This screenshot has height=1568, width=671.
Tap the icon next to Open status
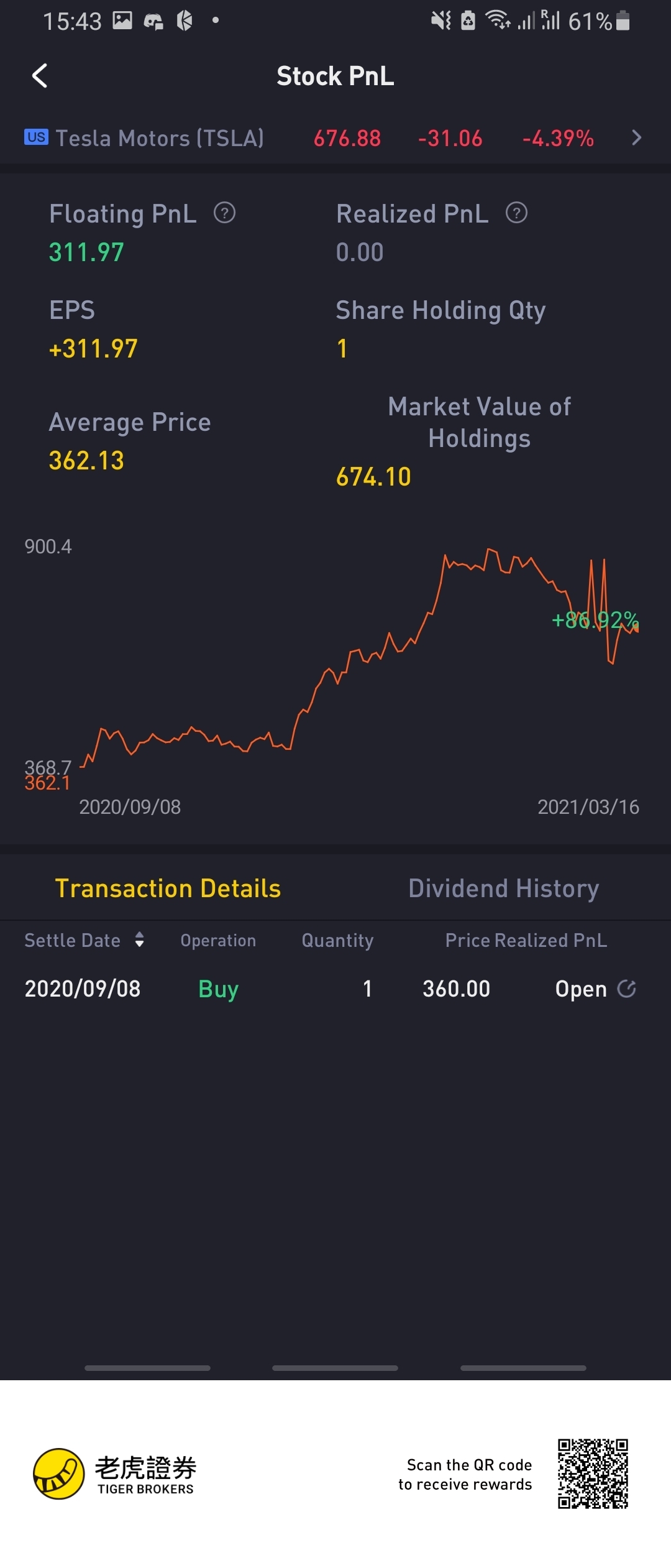[627, 988]
